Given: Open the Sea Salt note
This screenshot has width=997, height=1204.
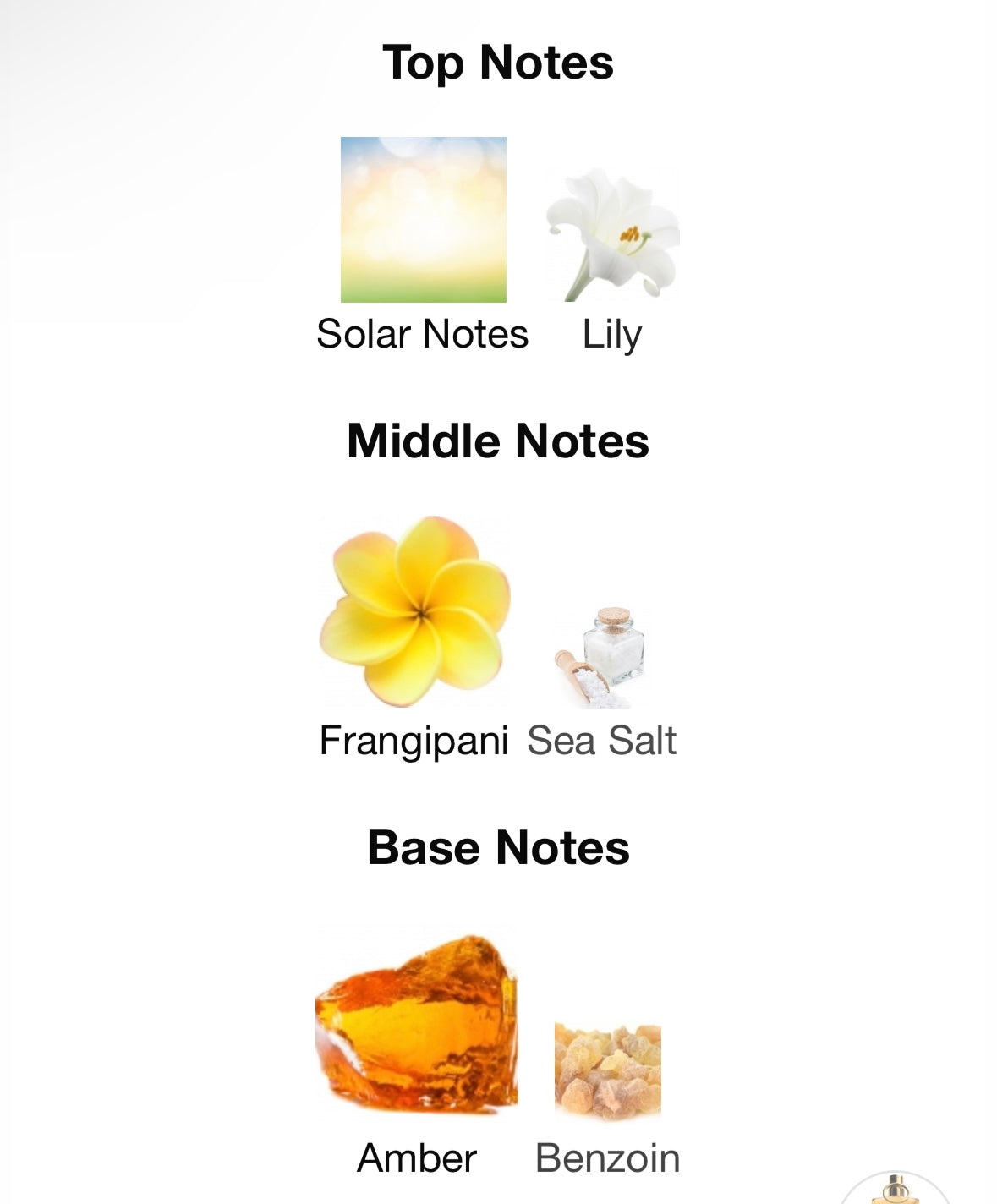Looking at the screenshot, I should click(x=601, y=658).
